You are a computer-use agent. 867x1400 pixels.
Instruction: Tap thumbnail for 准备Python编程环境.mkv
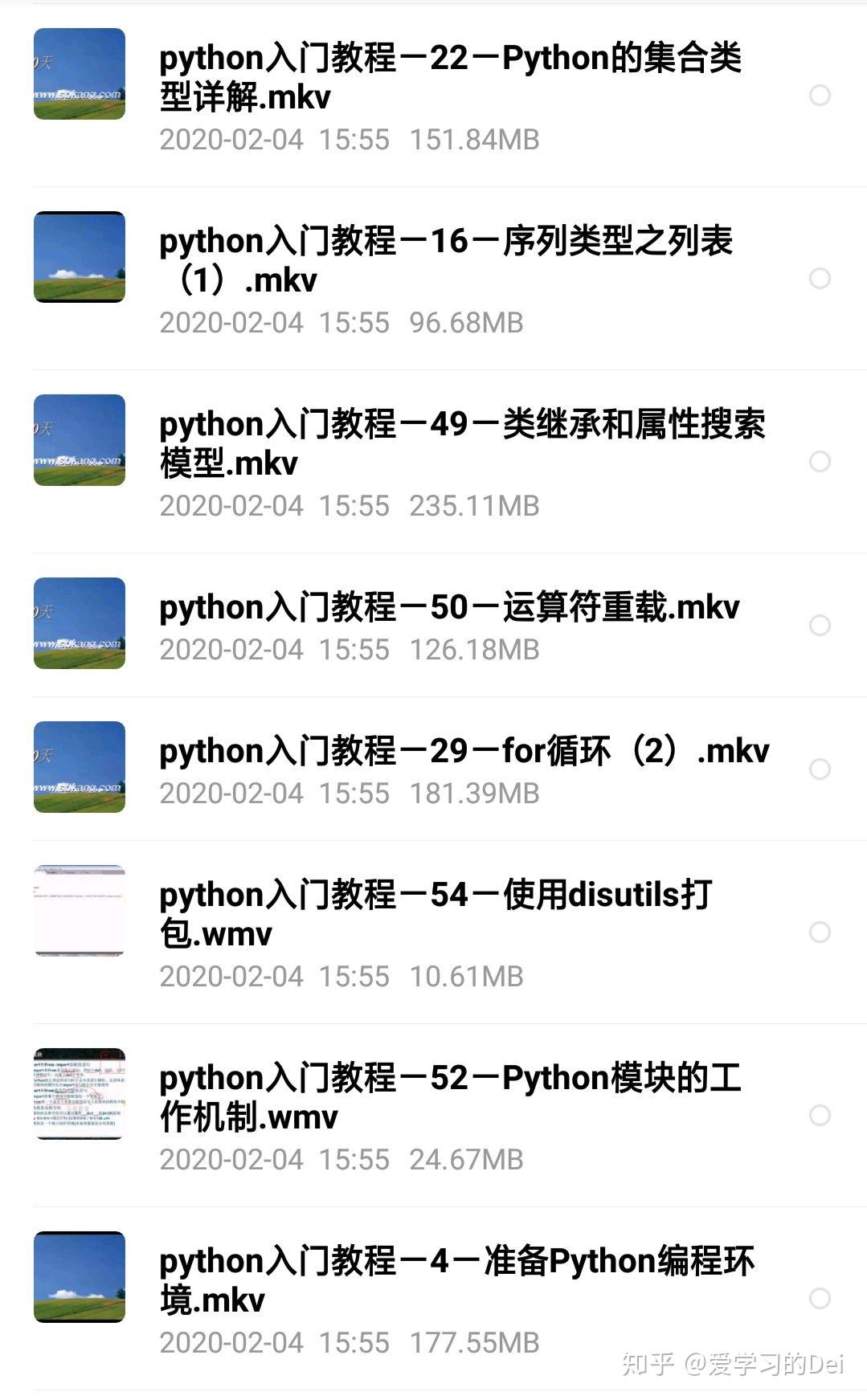[x=79, y=1279]
